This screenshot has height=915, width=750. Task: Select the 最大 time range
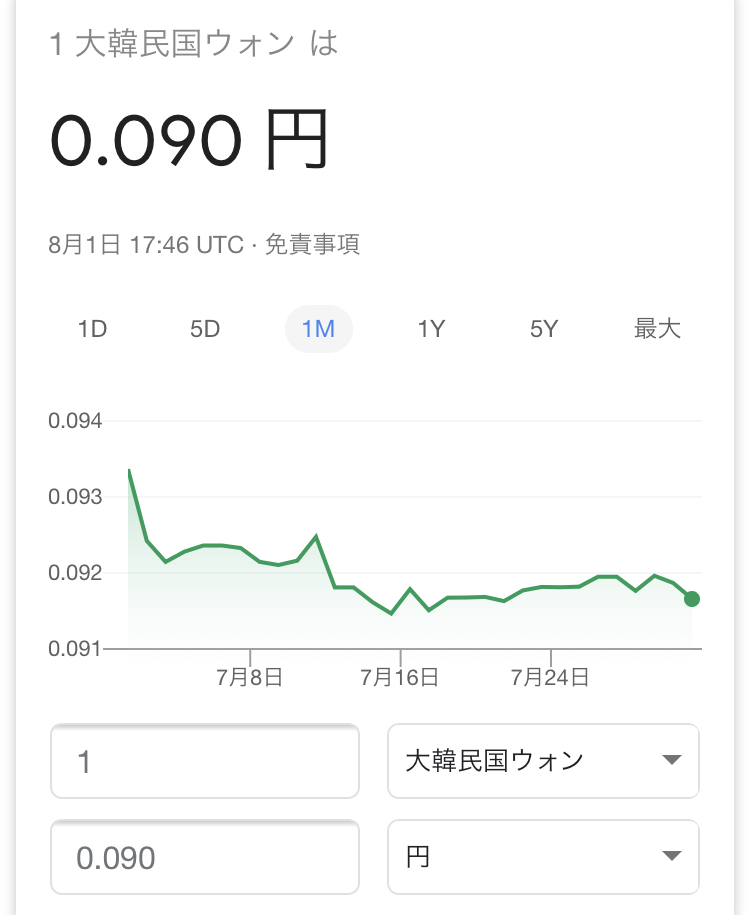click(657, 329)
